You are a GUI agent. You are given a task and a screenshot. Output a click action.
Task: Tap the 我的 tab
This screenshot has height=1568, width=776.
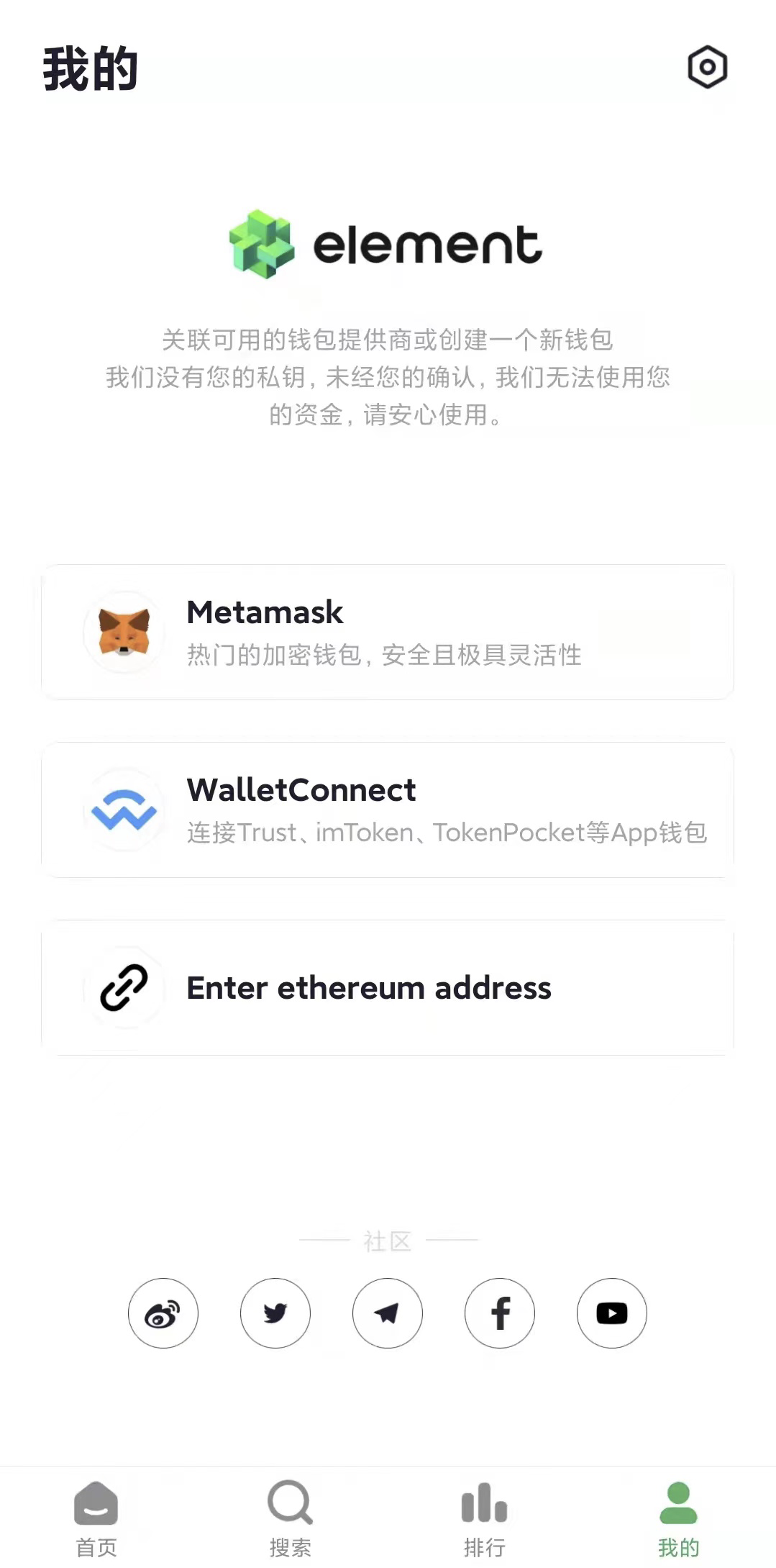tap(678, 1517)
